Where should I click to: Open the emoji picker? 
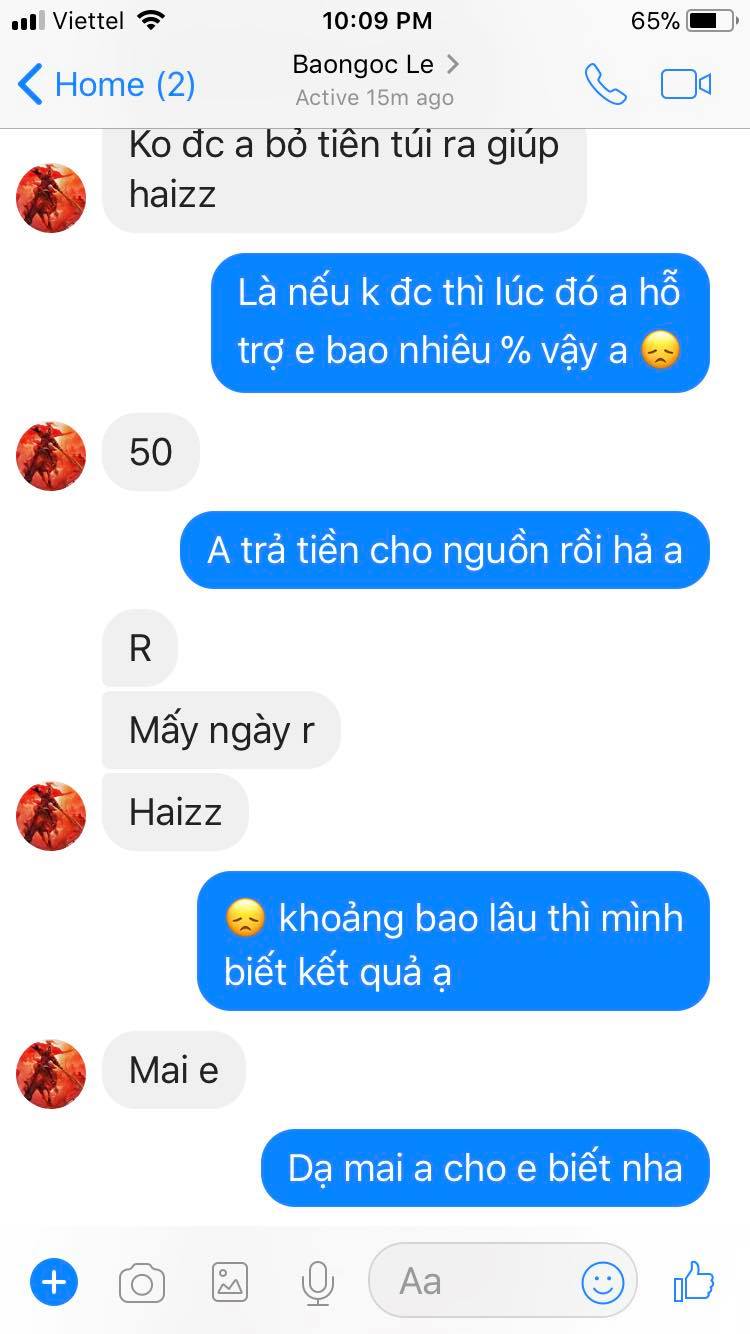pos(603,1282)
